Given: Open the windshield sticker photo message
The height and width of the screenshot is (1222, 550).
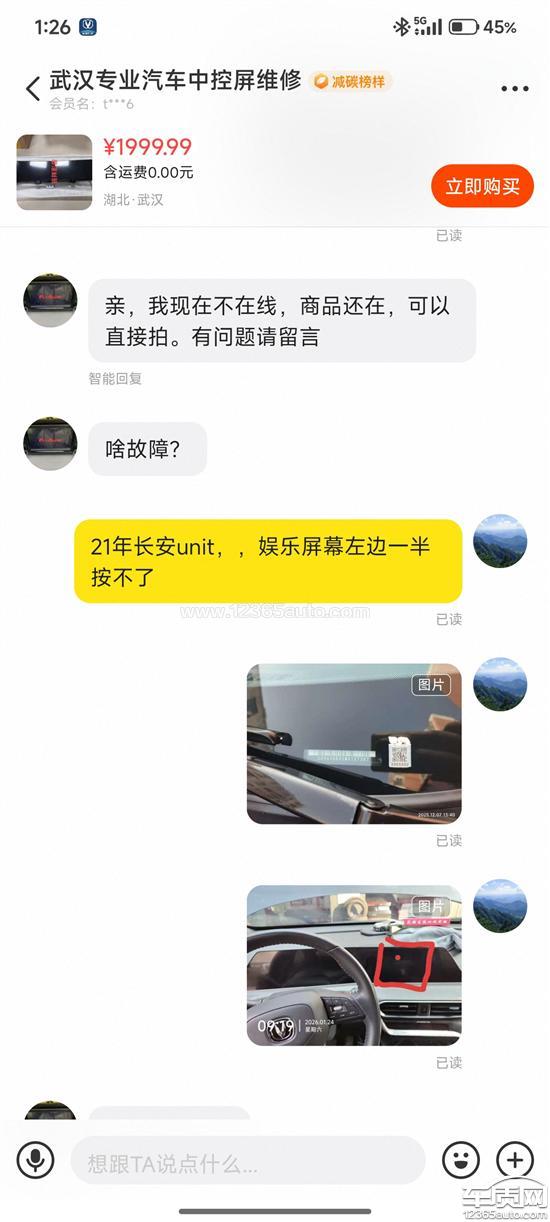Looking at the screenshot, I should pos(354,743).
